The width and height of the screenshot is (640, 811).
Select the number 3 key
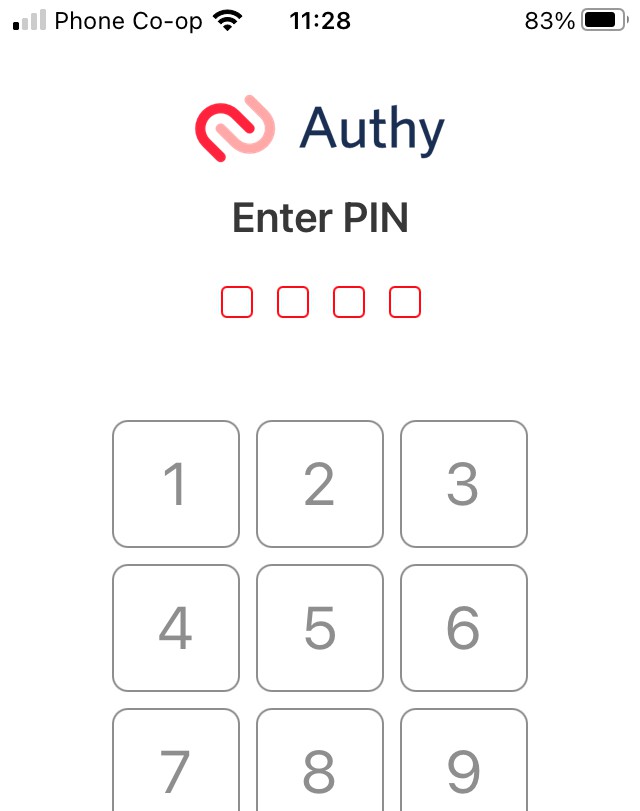pyautogui.click(x=464, y=484)
